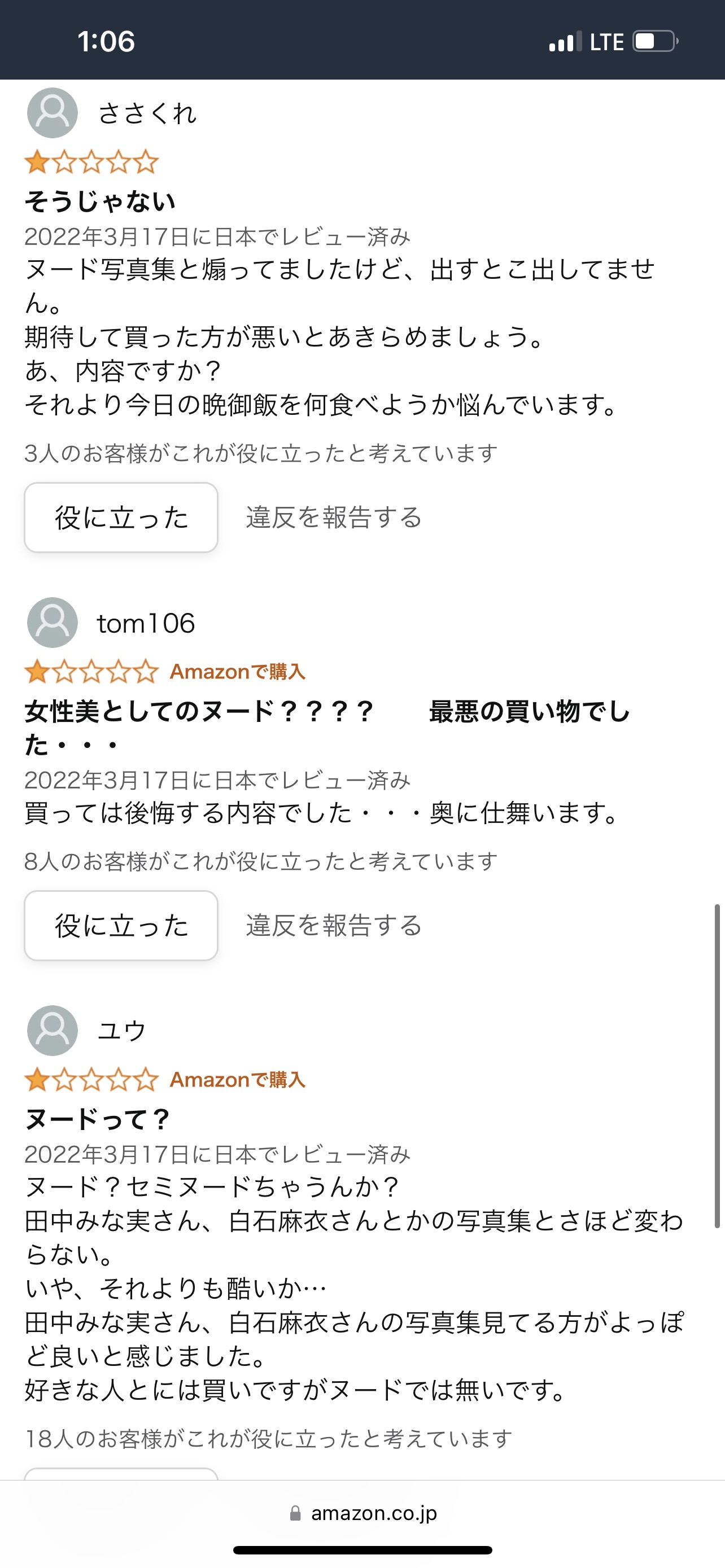
Task: Open tom106's reviewer profile
Action: tap(111, 623)
